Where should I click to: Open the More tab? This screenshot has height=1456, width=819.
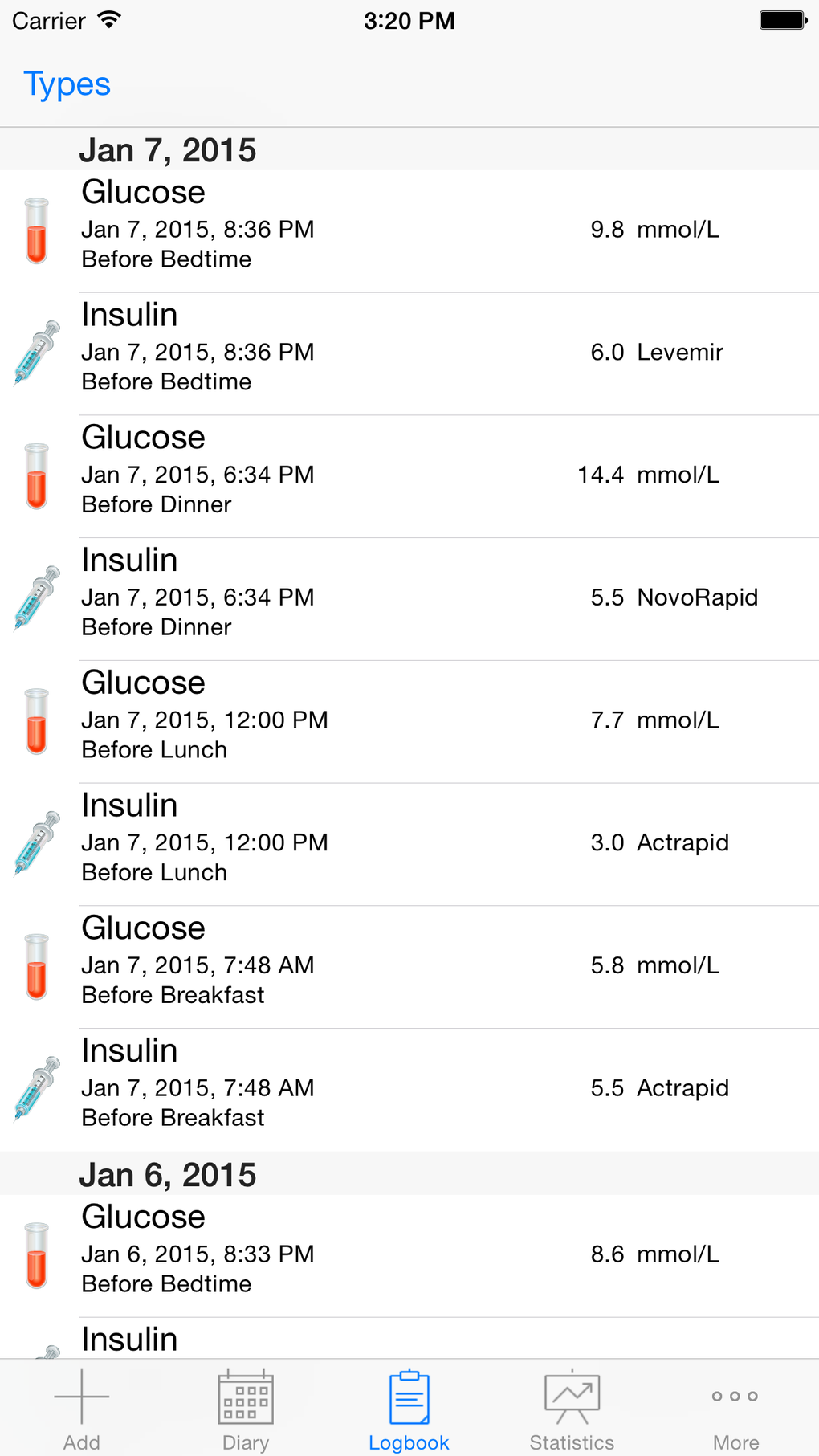735,1409
